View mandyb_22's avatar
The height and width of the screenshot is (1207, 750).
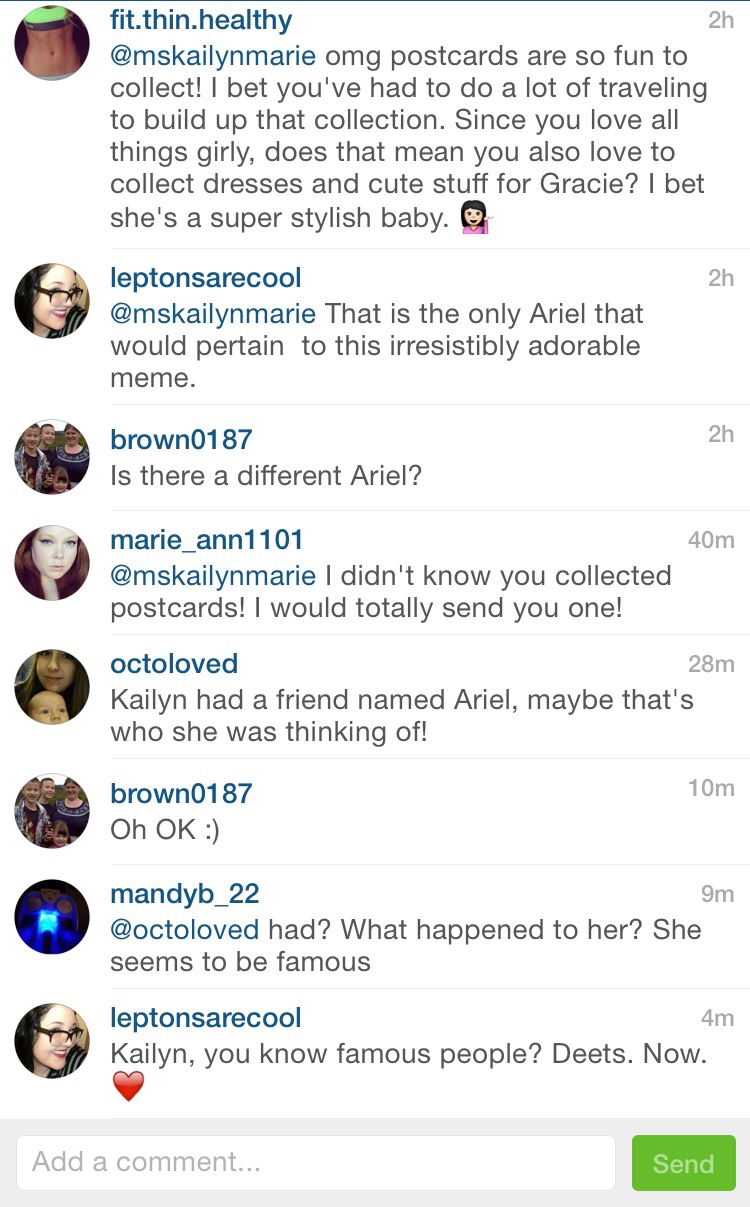[x=52, y=916]
